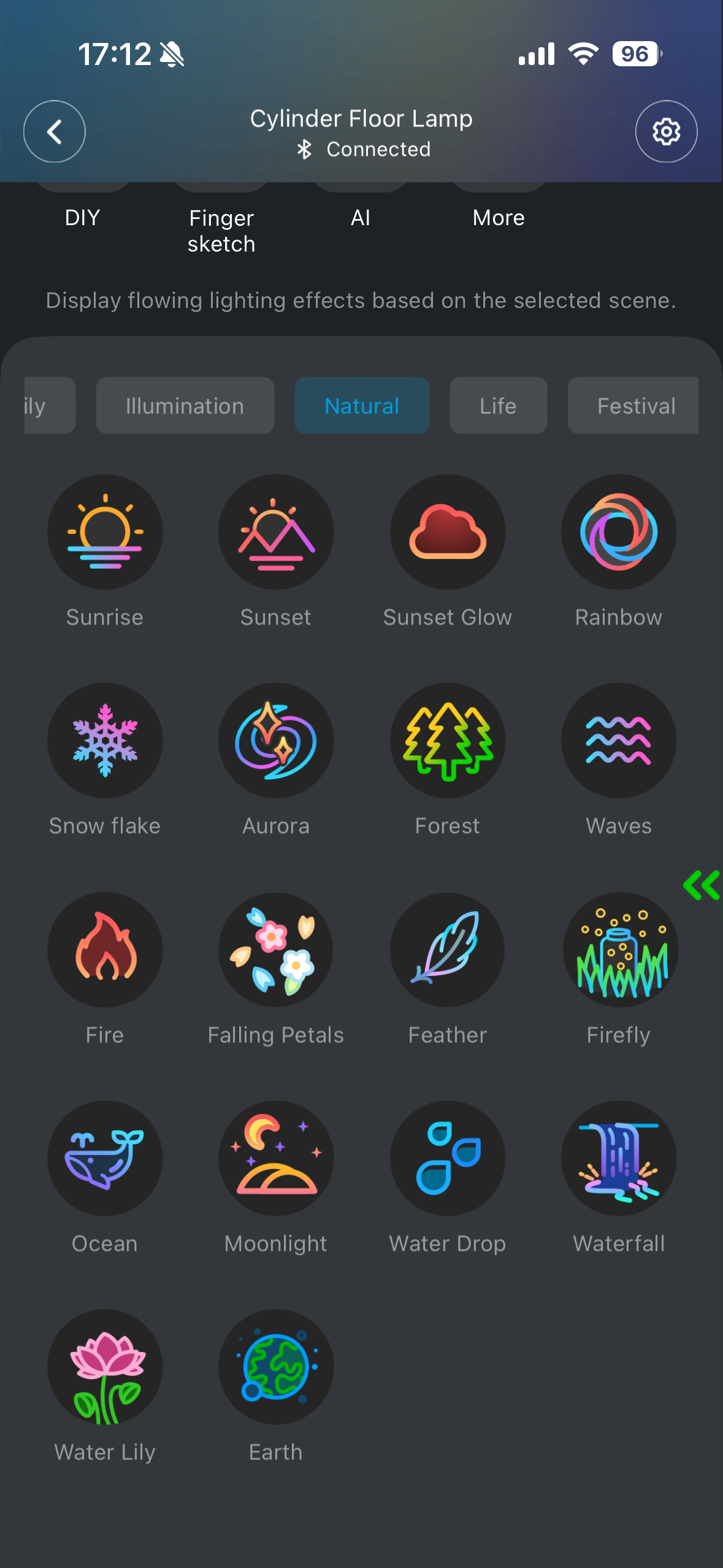
Task: Select the Life category tab
Action: [x=498, y=405]
